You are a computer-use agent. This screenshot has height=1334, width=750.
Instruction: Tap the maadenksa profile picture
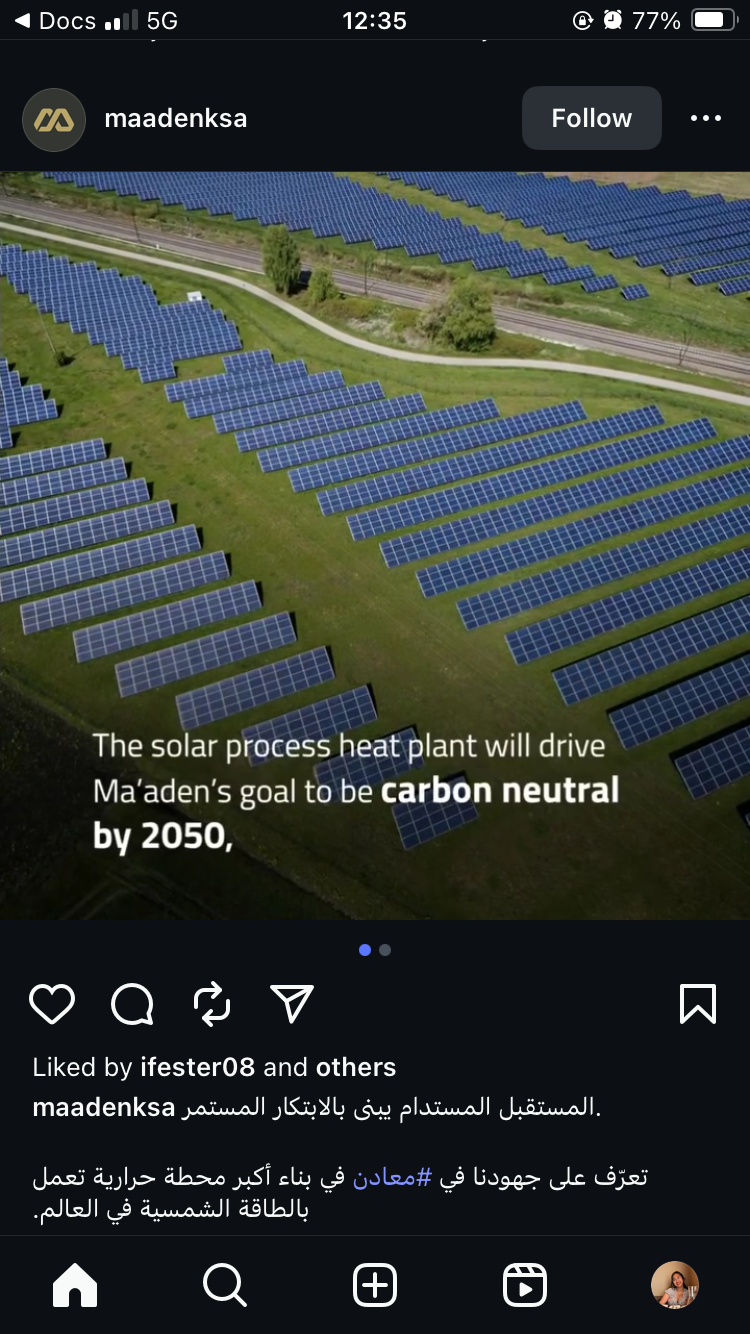[54, 119]
